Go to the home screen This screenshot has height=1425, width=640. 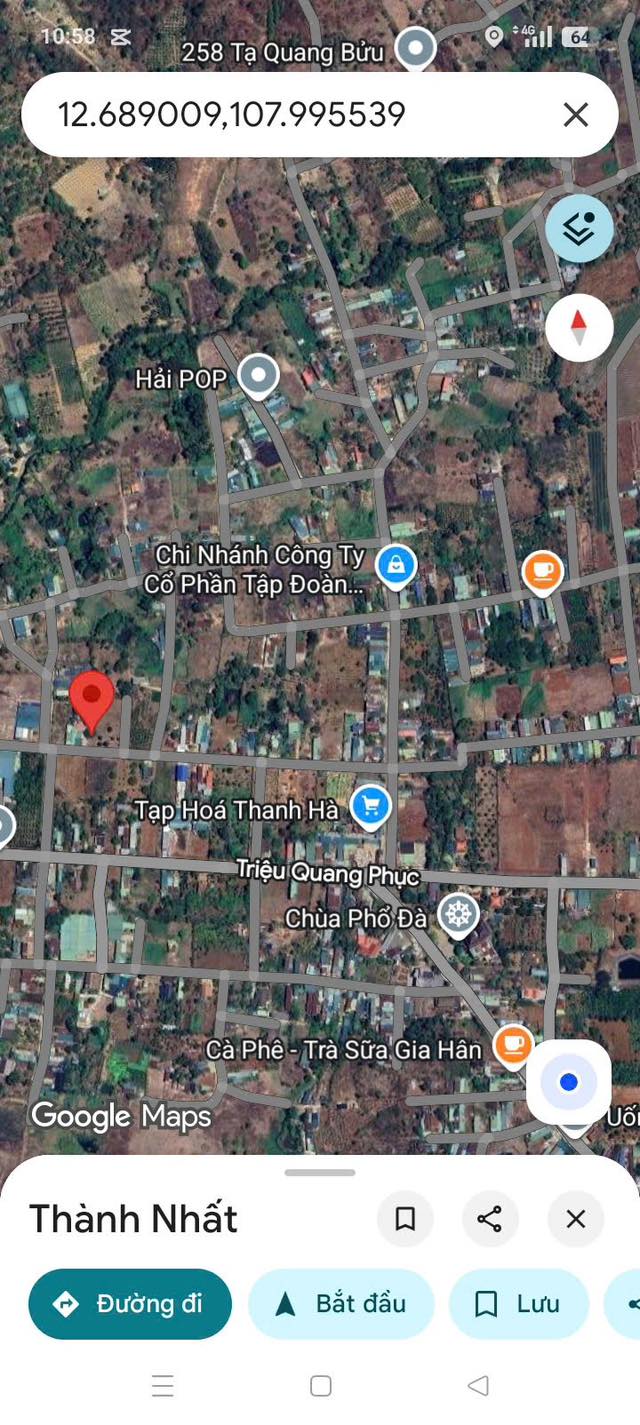click(320, 1385)
